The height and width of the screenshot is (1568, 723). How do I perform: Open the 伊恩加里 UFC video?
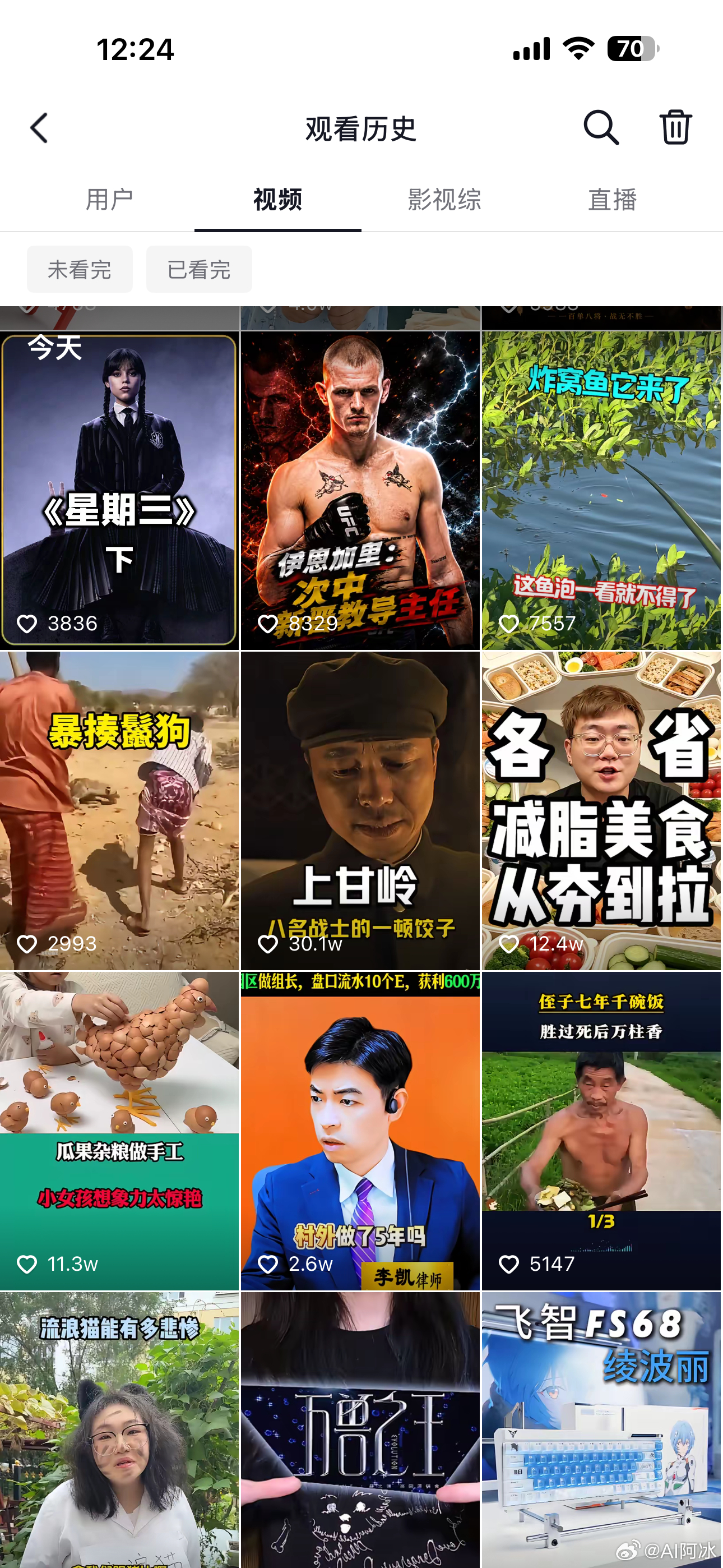(x=360, y=491)
